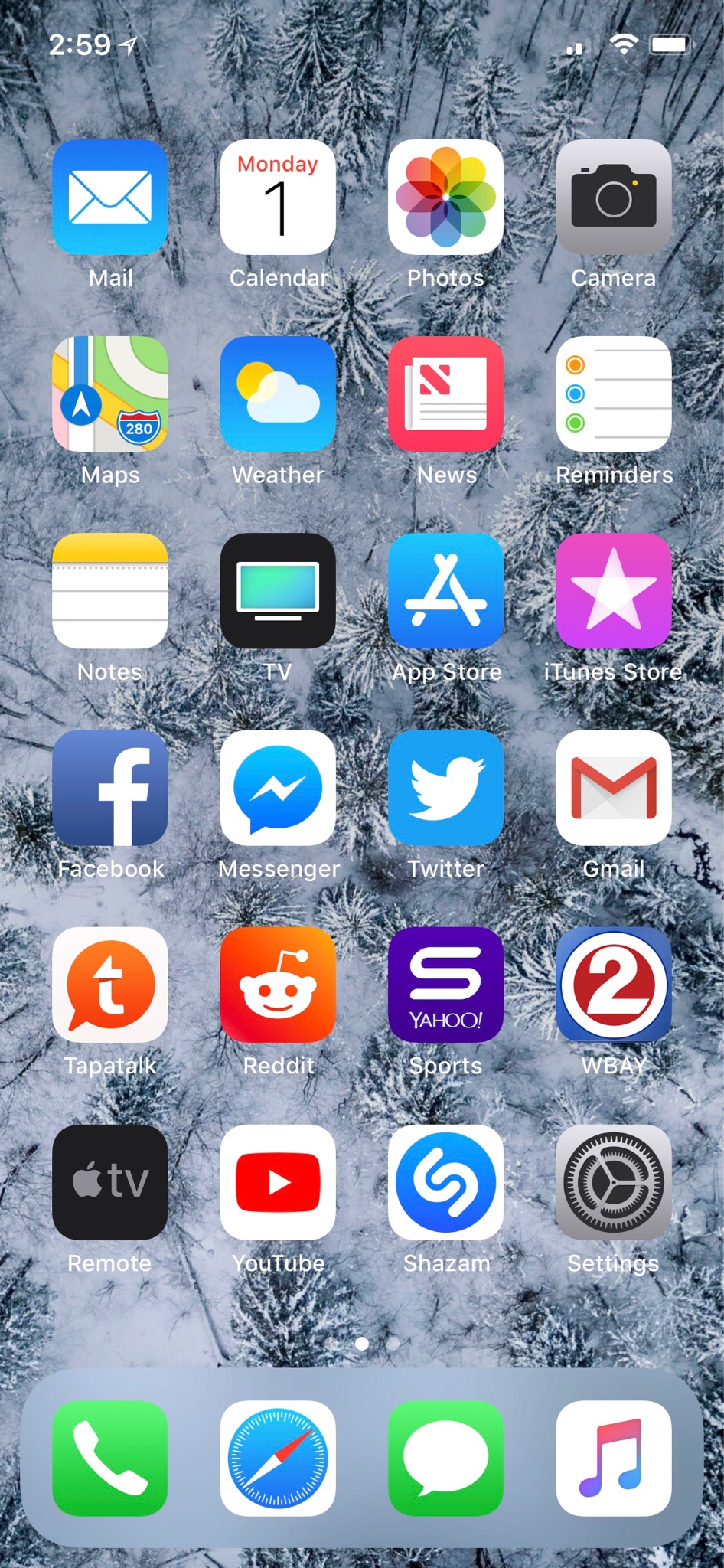Image resolution: width=724 pixels, height=1568 pixels.
Task: Open Photos
Action: (x=445, y=197)
